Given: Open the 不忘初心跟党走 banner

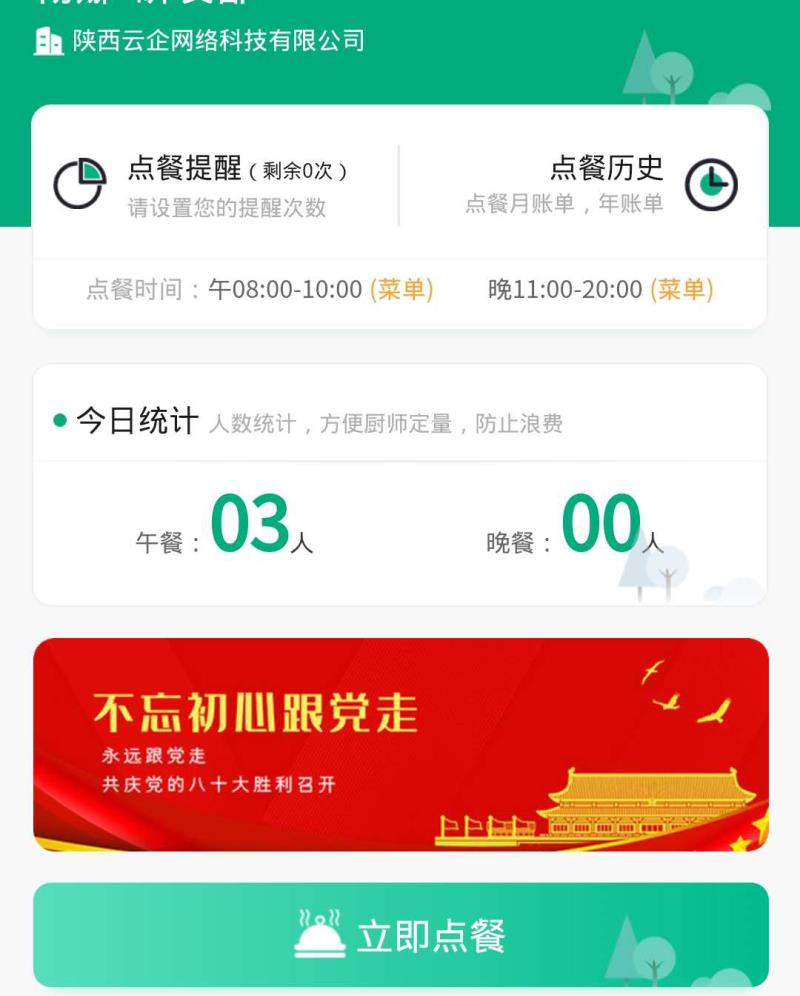Looking at the screenshot, I should coord(400,745).
